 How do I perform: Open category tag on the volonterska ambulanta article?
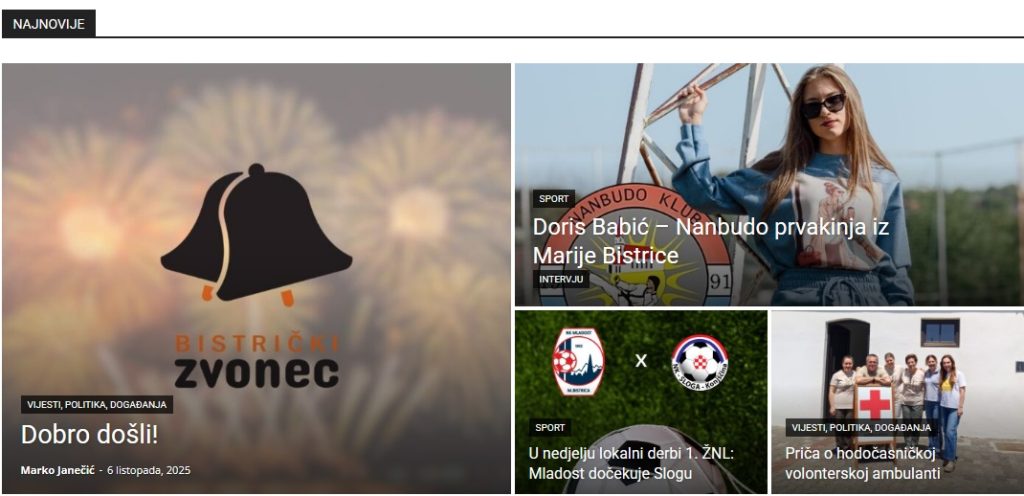click(861, 427)
